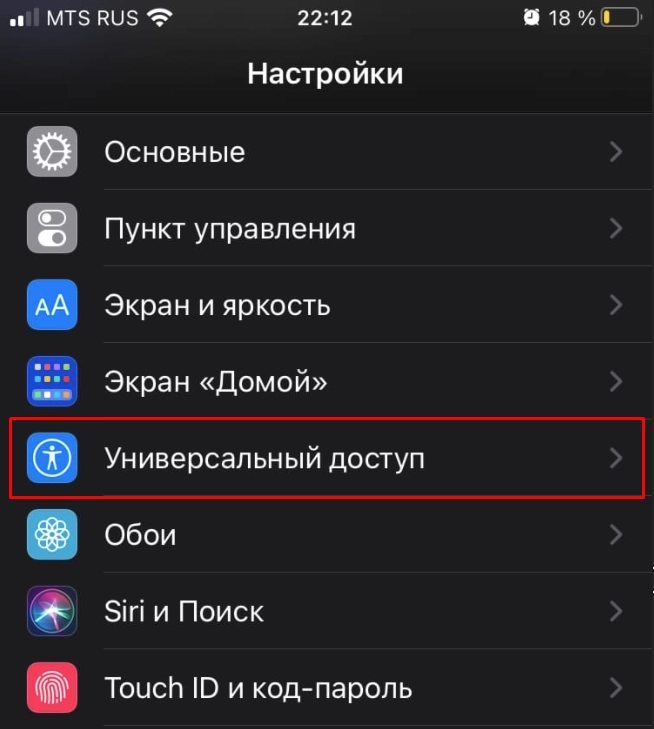The width and height of the screenshot is (654, 729).
Task: Open Touch ID и код-пароль
Action: (327, 688)
